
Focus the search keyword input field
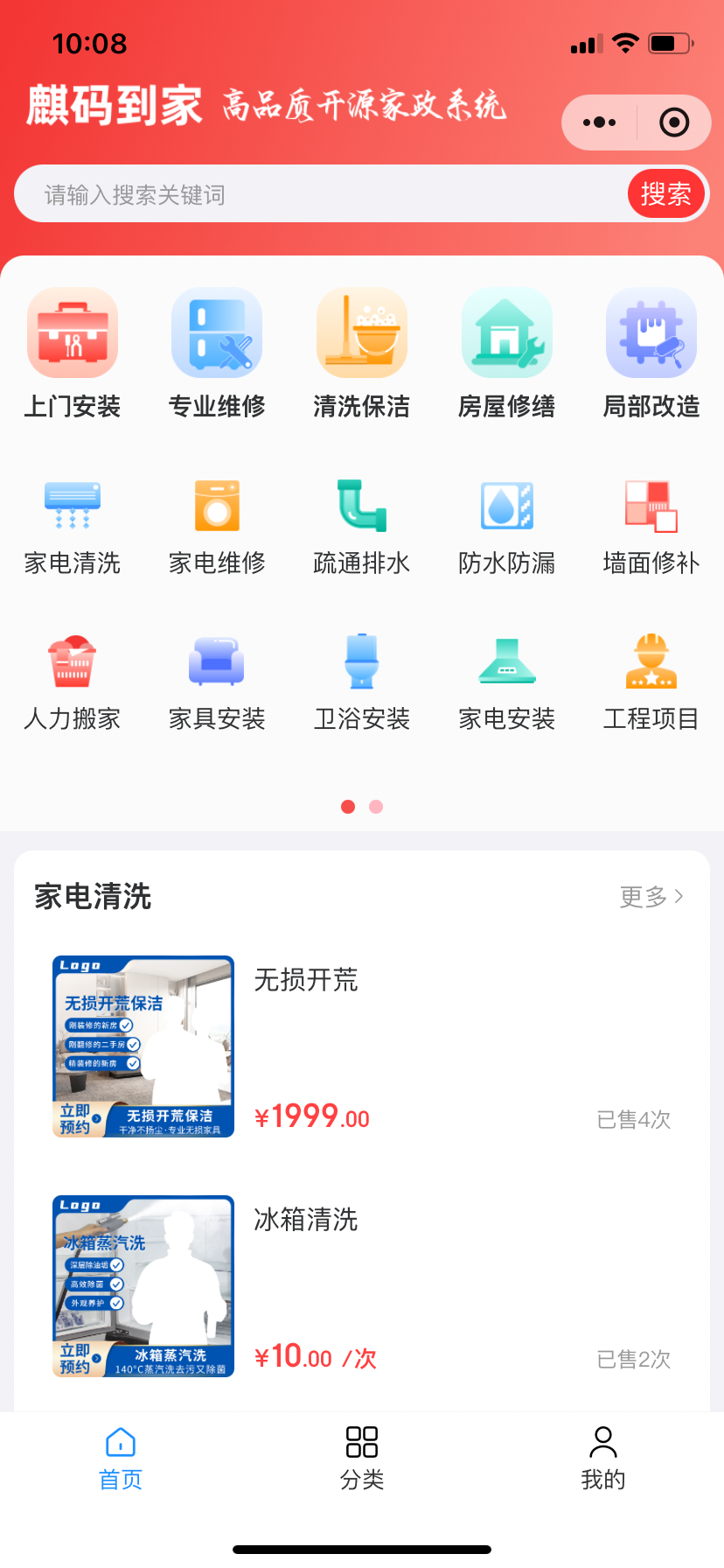pyautogui.click(x=315, y=194)
